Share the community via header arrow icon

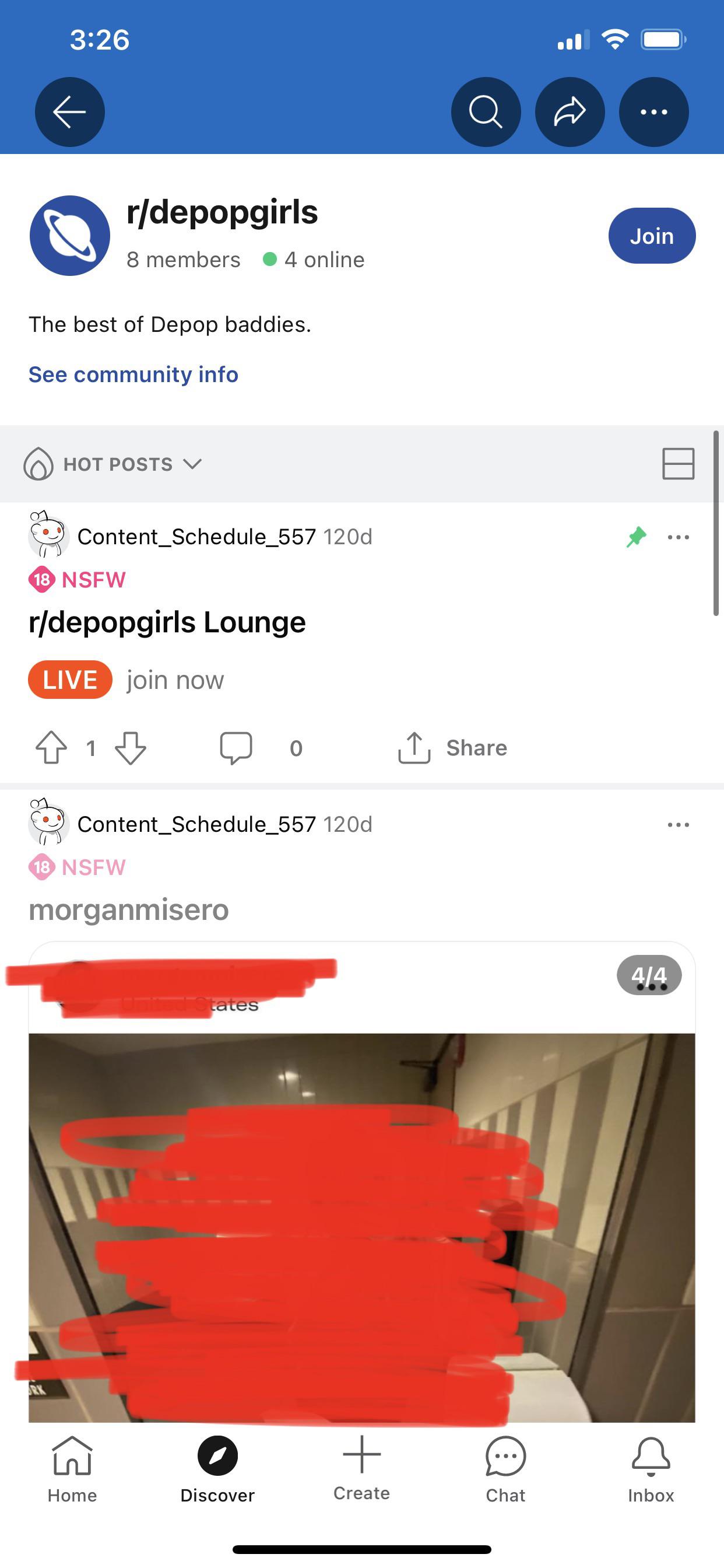[570, 112]
